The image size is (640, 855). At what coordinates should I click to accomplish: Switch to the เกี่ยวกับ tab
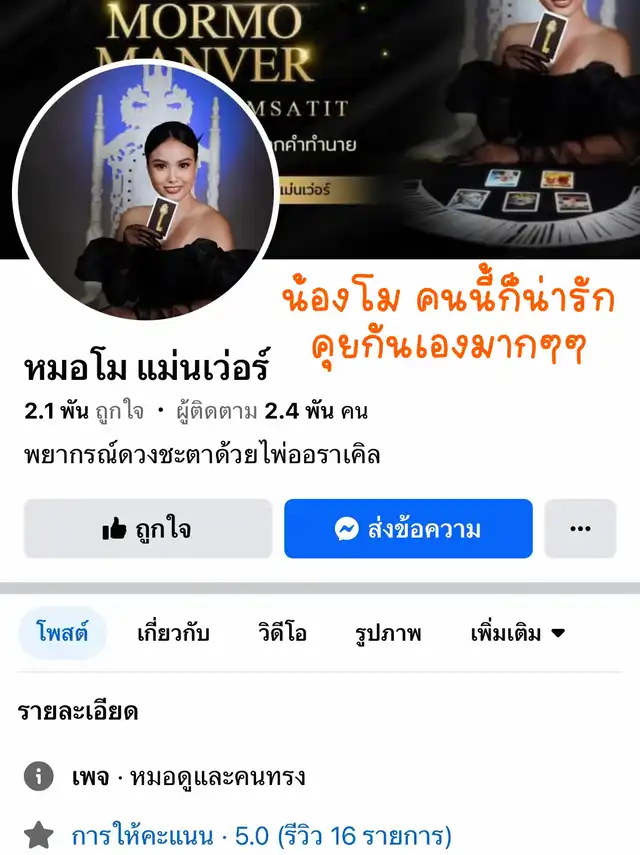pyautogui.click(x=173, y=633)
